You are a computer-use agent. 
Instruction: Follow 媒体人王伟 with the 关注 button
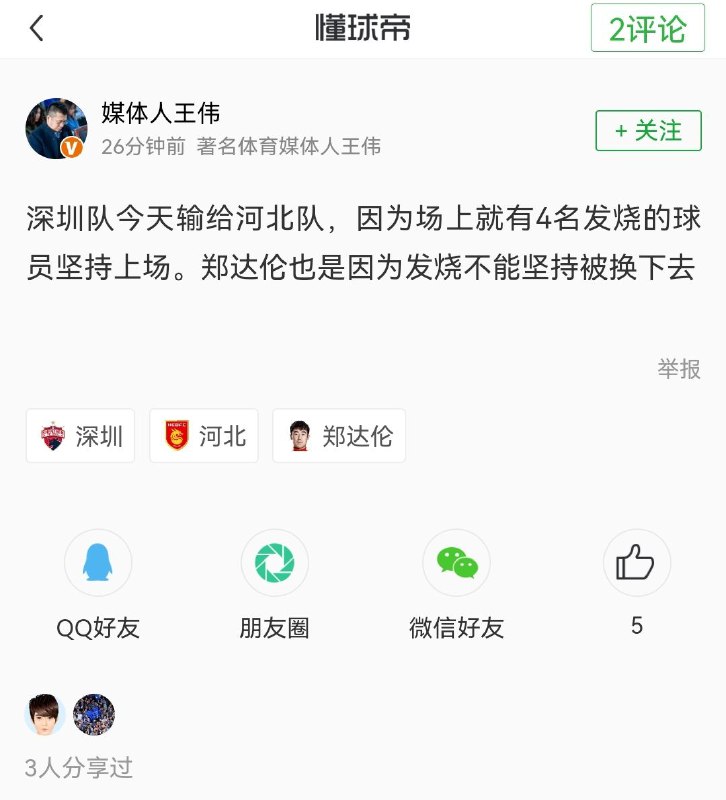tap(648, 130)
